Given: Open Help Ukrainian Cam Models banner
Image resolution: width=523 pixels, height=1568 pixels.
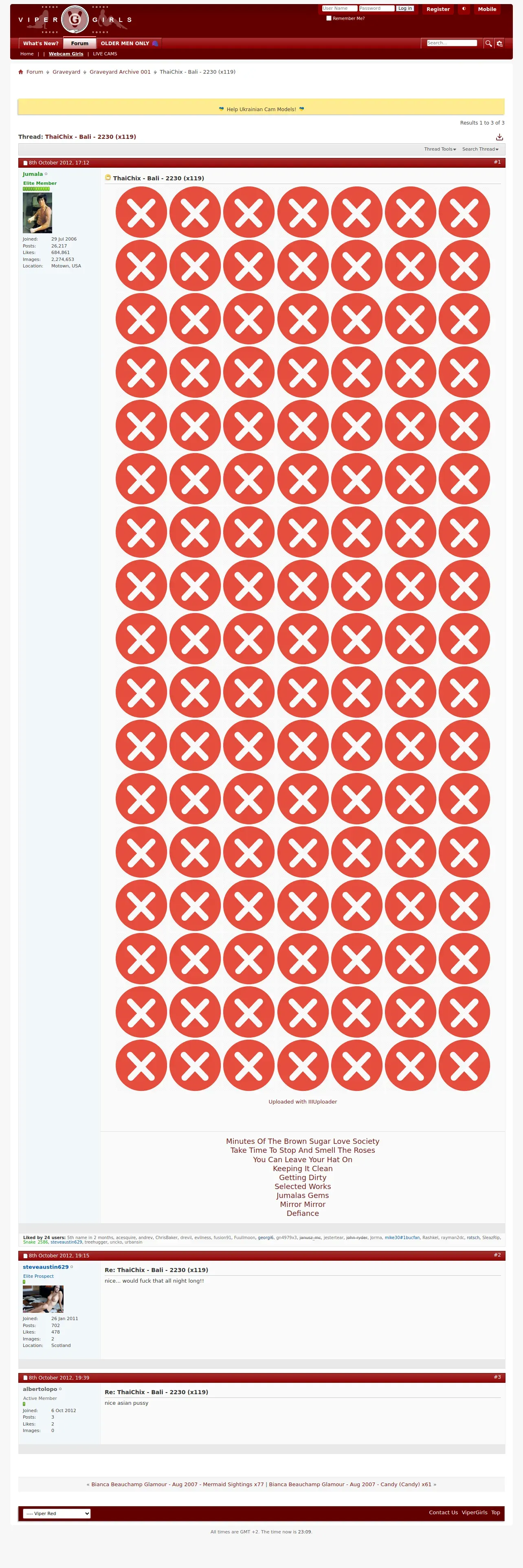Looking at the screenshot, I should coord(261,109).
